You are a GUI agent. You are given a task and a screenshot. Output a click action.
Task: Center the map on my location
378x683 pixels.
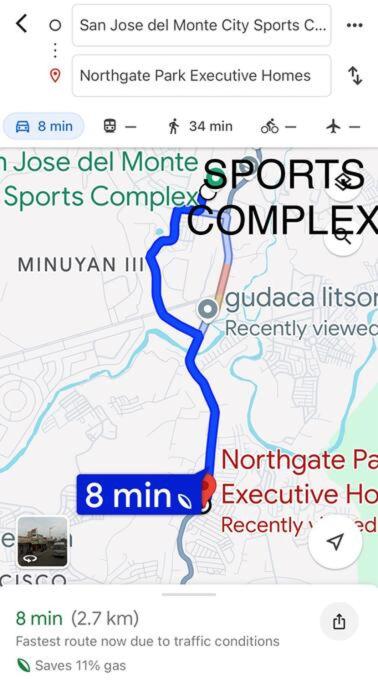click(335, 541)
